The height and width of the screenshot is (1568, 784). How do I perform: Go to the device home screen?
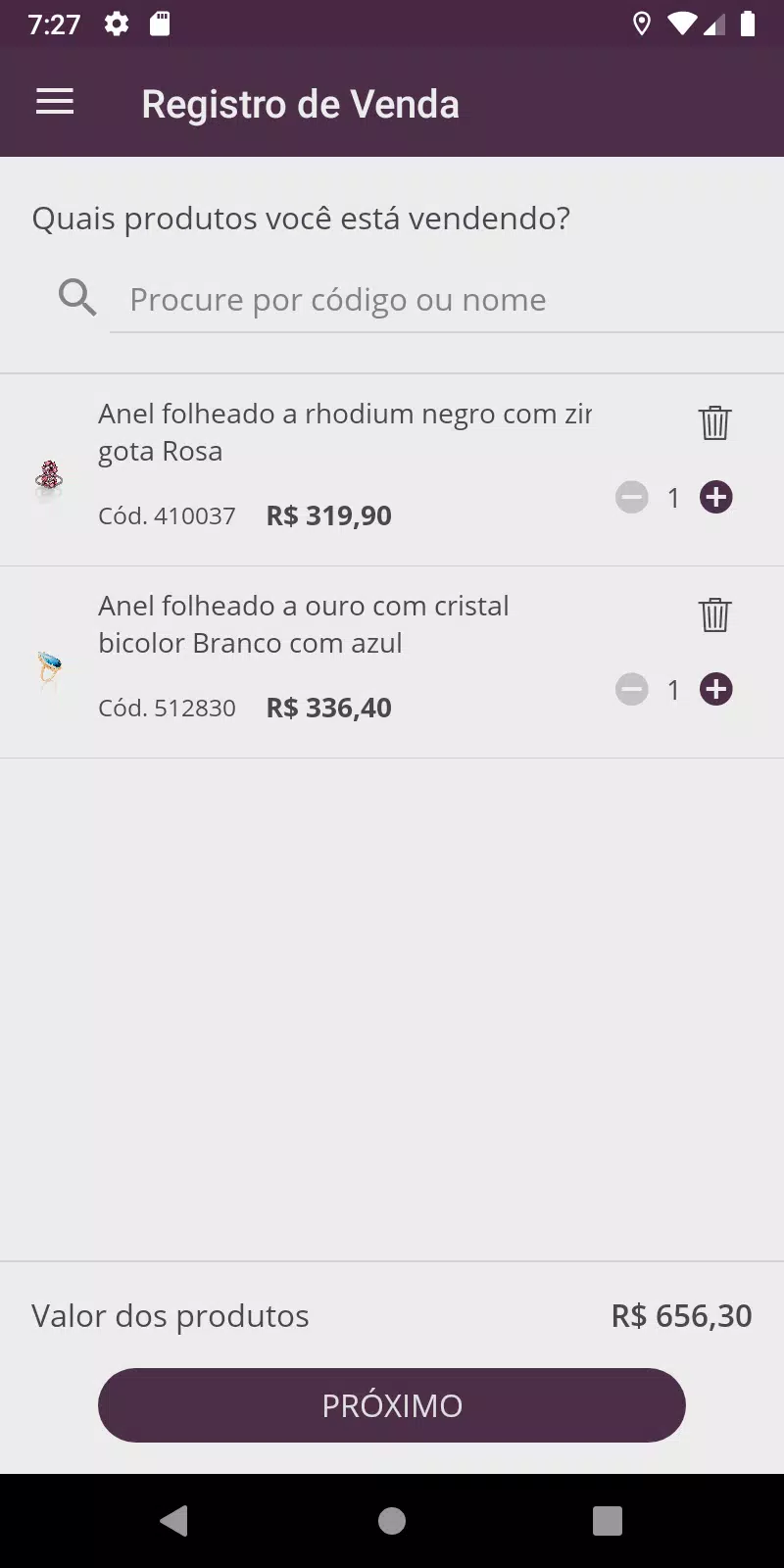point(392,1521)
